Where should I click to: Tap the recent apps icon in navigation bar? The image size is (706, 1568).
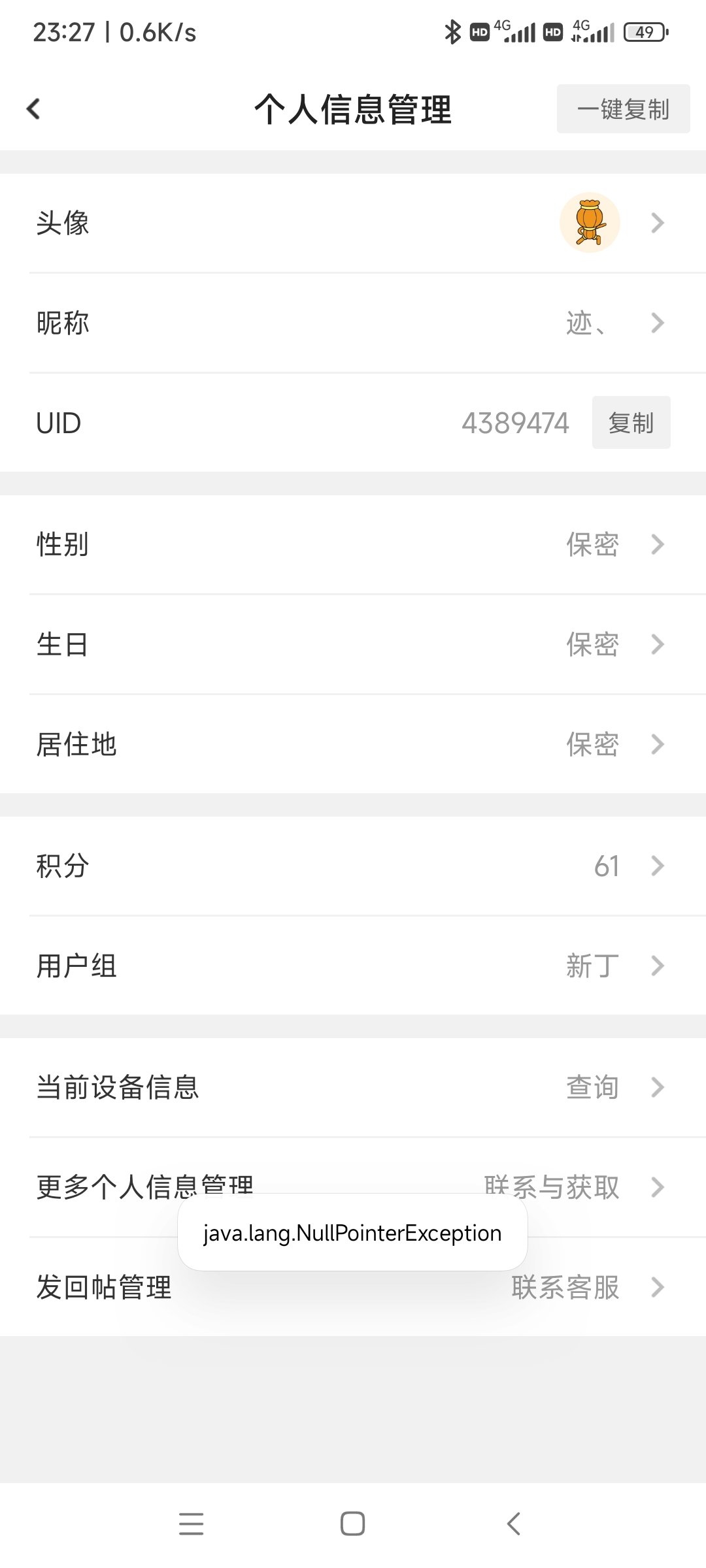point(190,1524)
